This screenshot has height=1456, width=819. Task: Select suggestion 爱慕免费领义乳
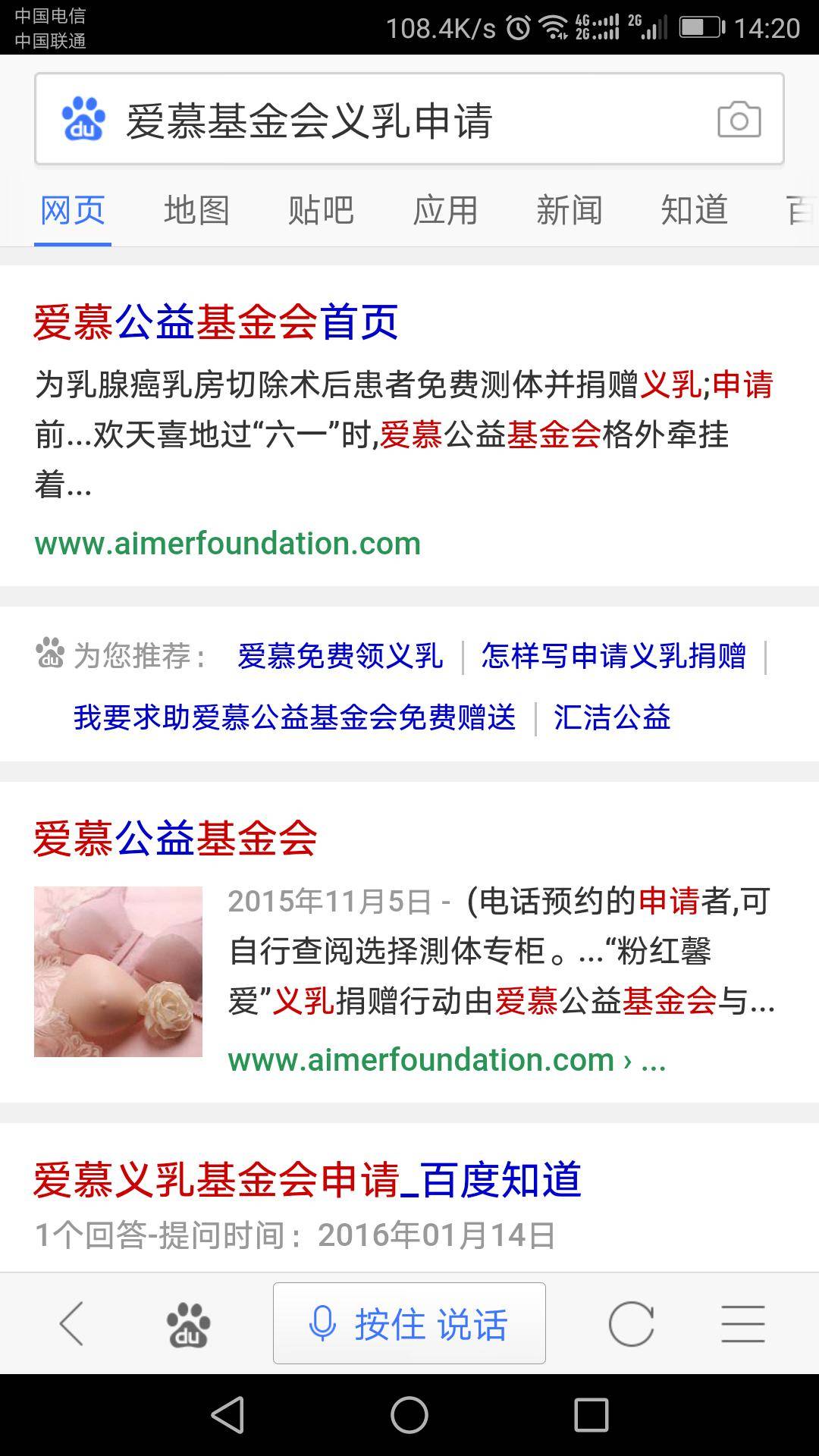tap(340, 656)
